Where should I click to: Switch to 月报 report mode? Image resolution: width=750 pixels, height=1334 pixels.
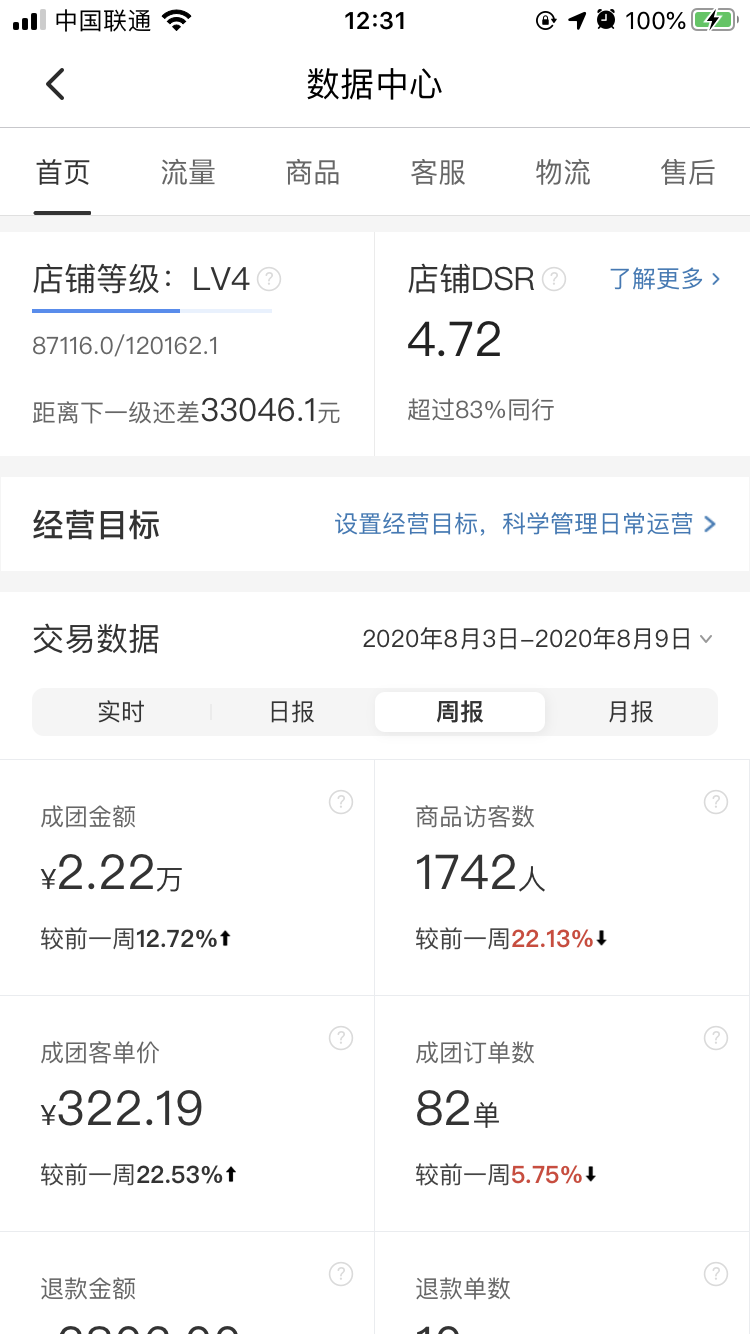coord(631,711)
